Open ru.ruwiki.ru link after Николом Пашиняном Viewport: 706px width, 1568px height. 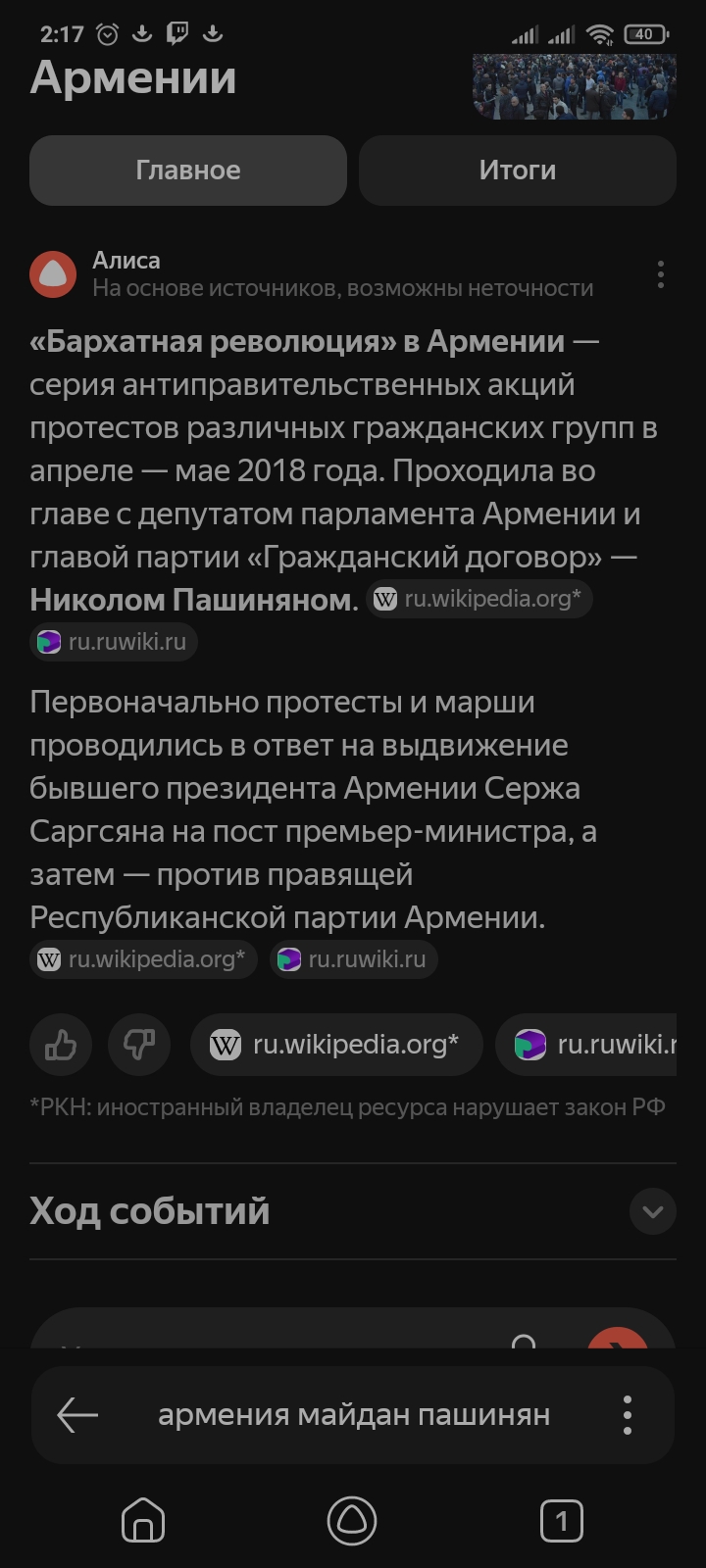[114, 642]
